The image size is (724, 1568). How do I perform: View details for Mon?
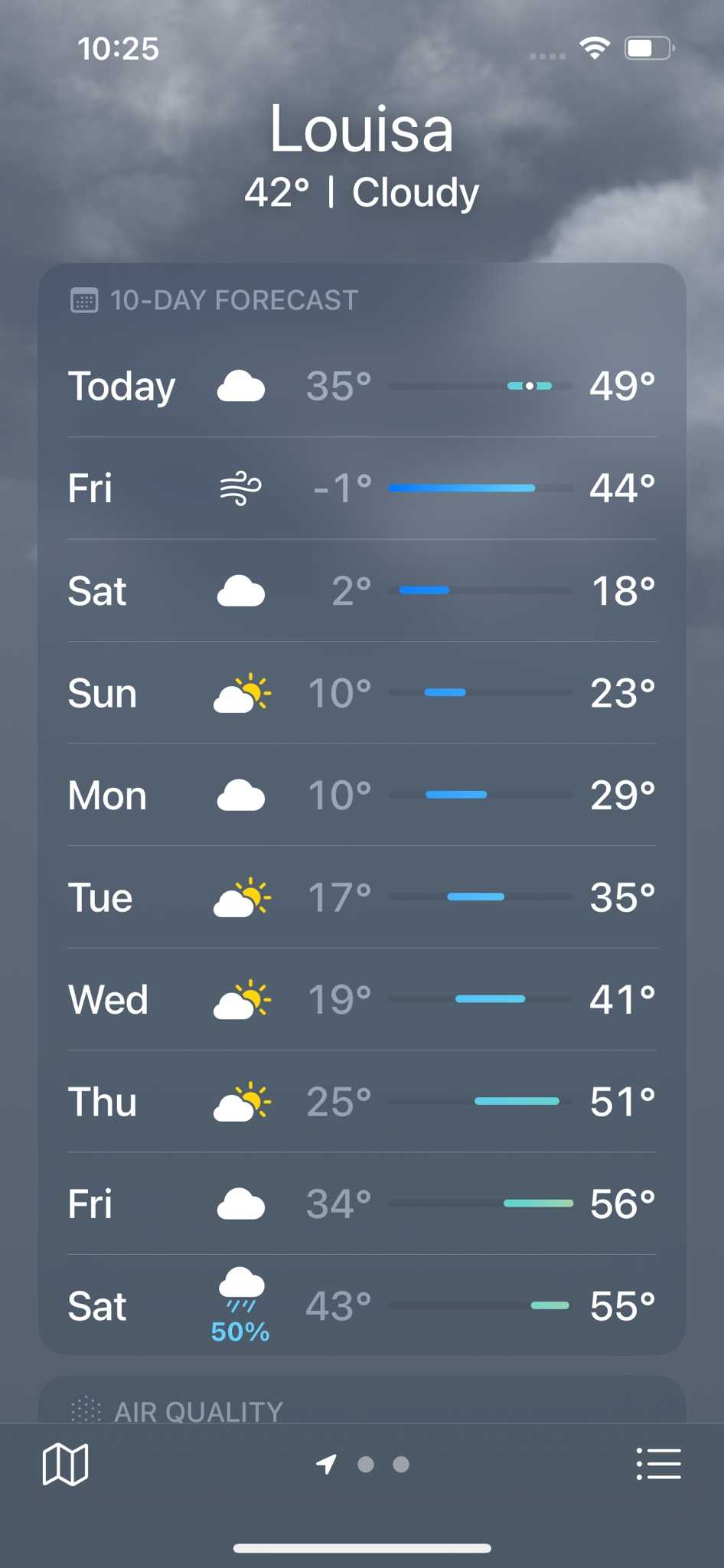(x=362, y=795)
